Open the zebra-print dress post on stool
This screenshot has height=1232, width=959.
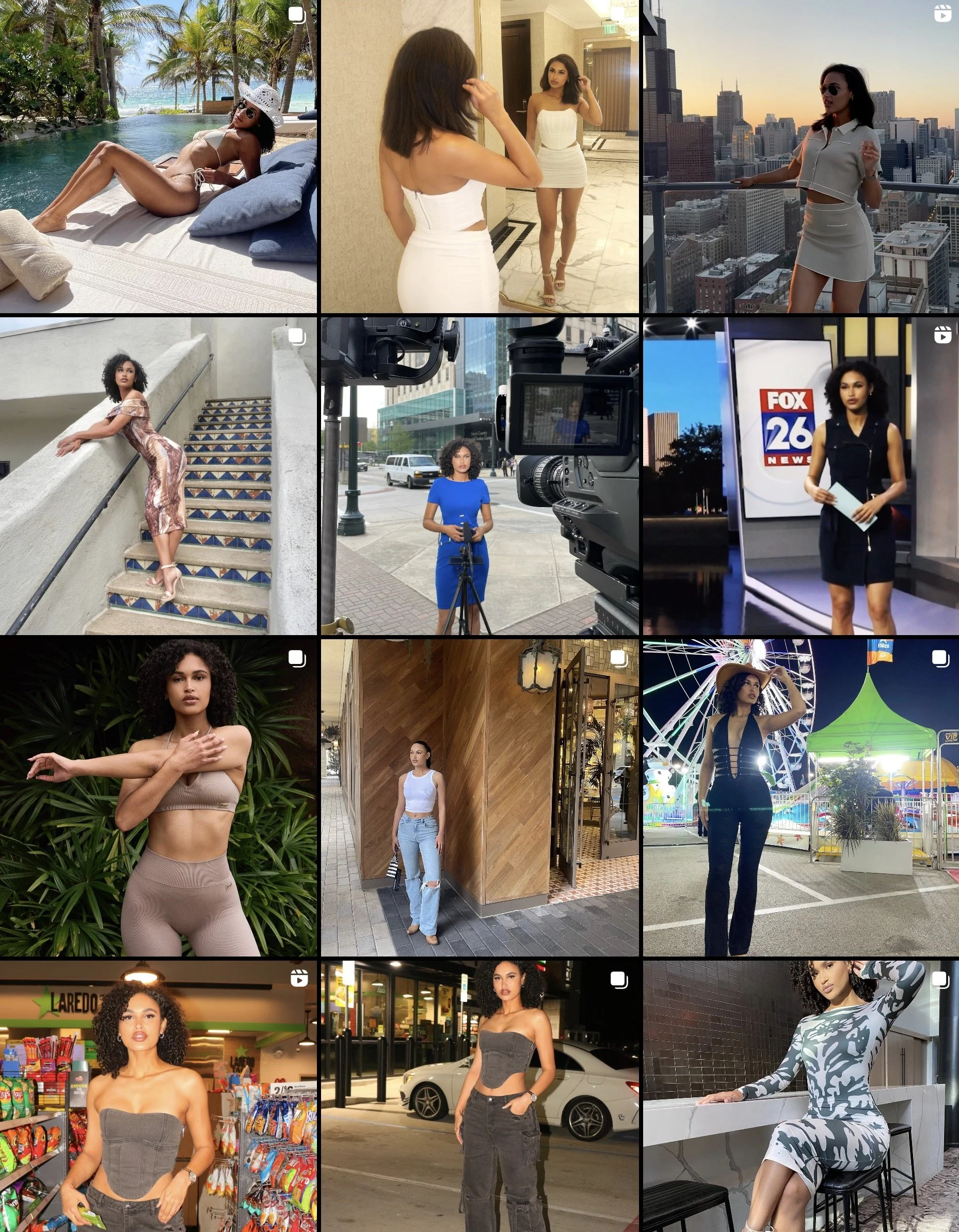click(x=801, y=1096)
